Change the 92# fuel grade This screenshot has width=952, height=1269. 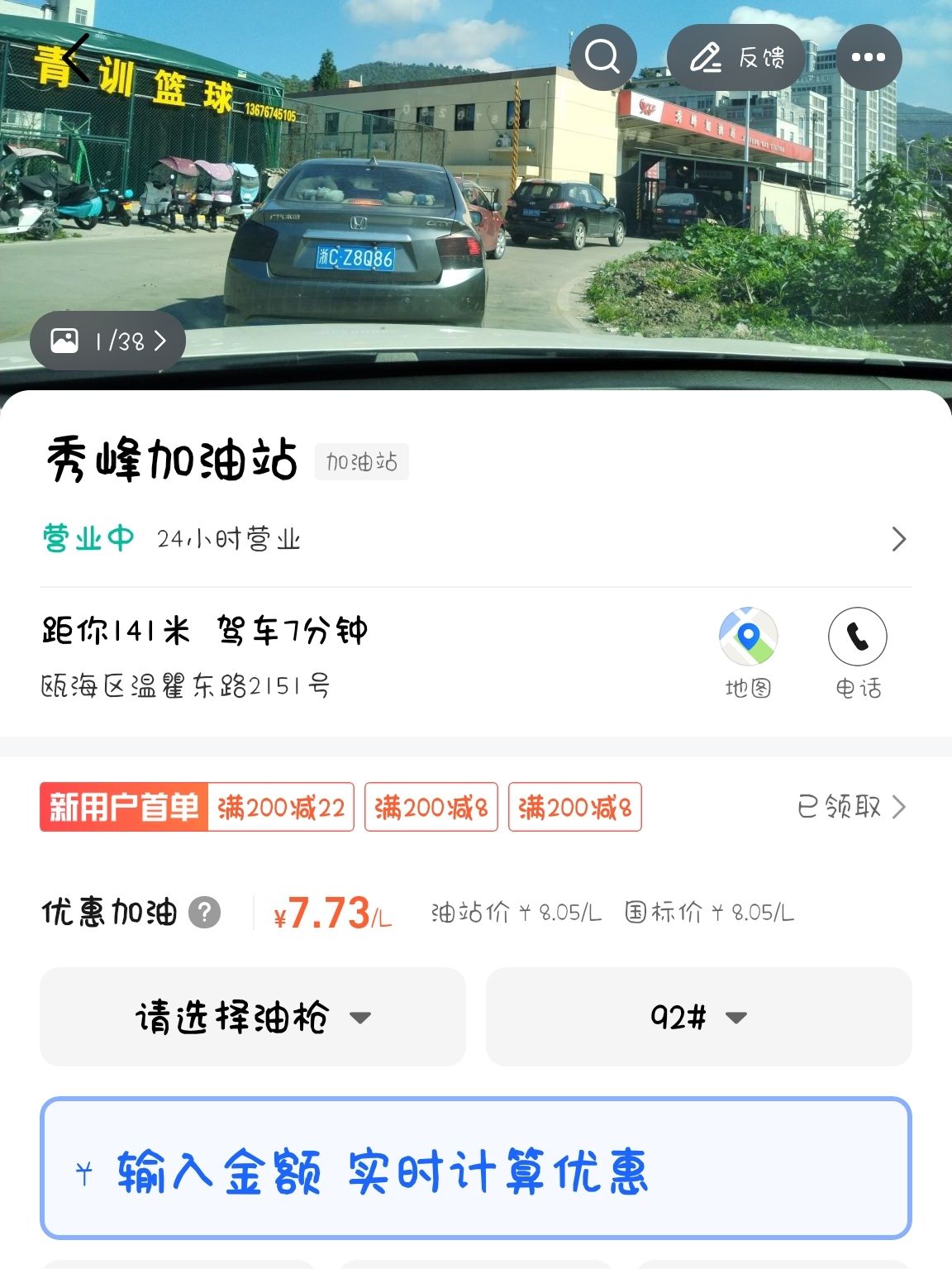698,1017
